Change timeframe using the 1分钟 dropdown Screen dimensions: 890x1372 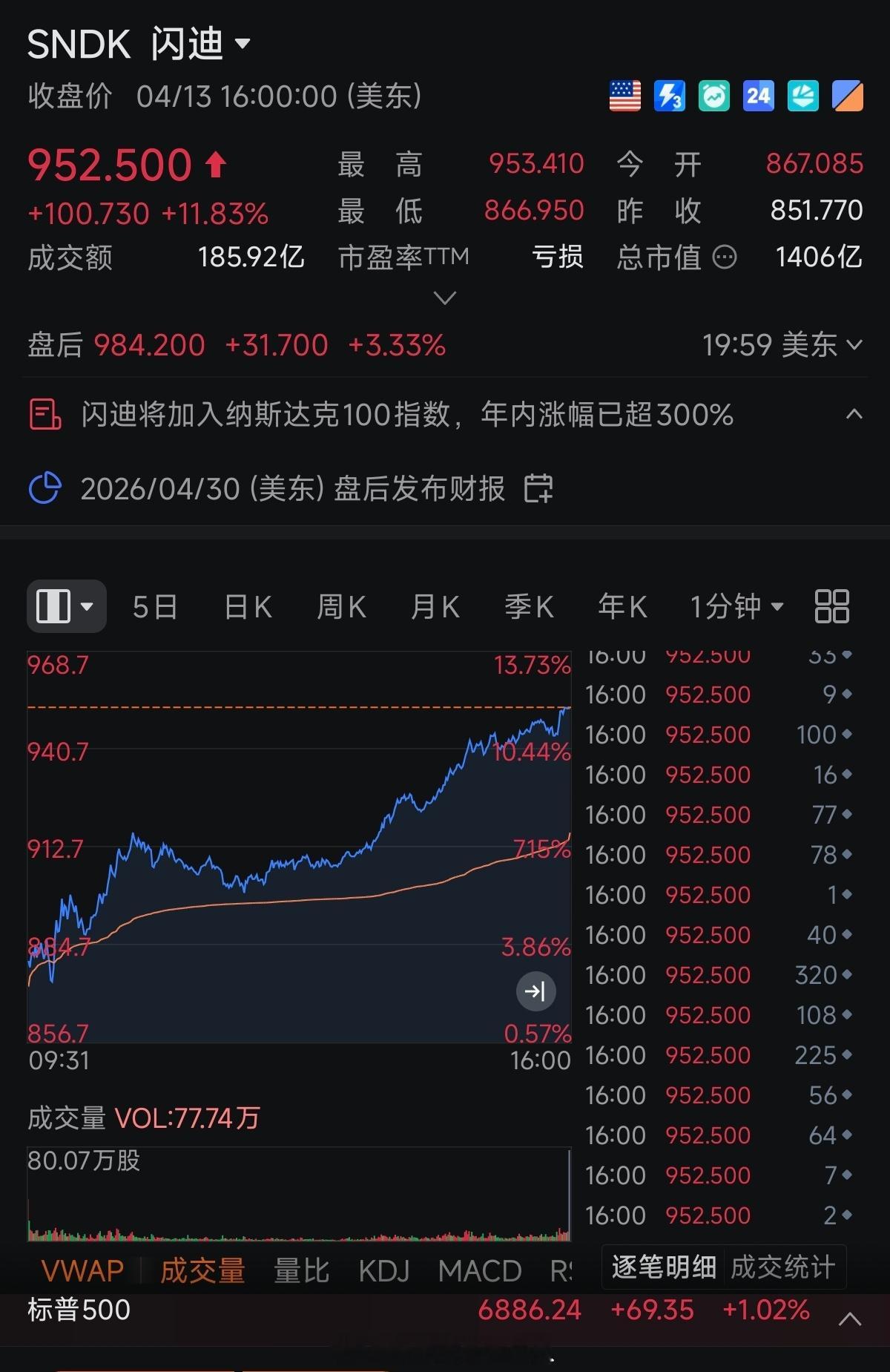pos(736,606)
